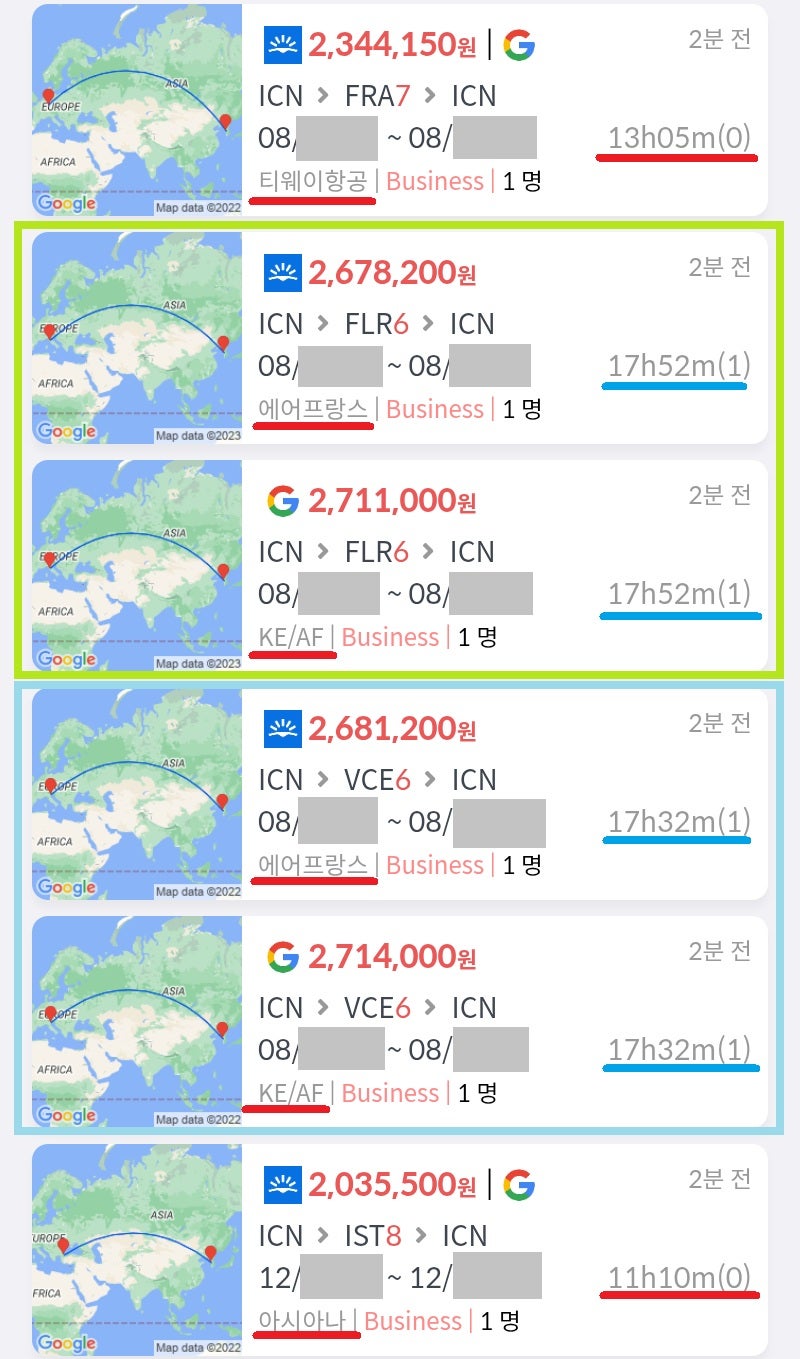
Task: Click the 아시아나 airline link
Action: coord(301,1322)
